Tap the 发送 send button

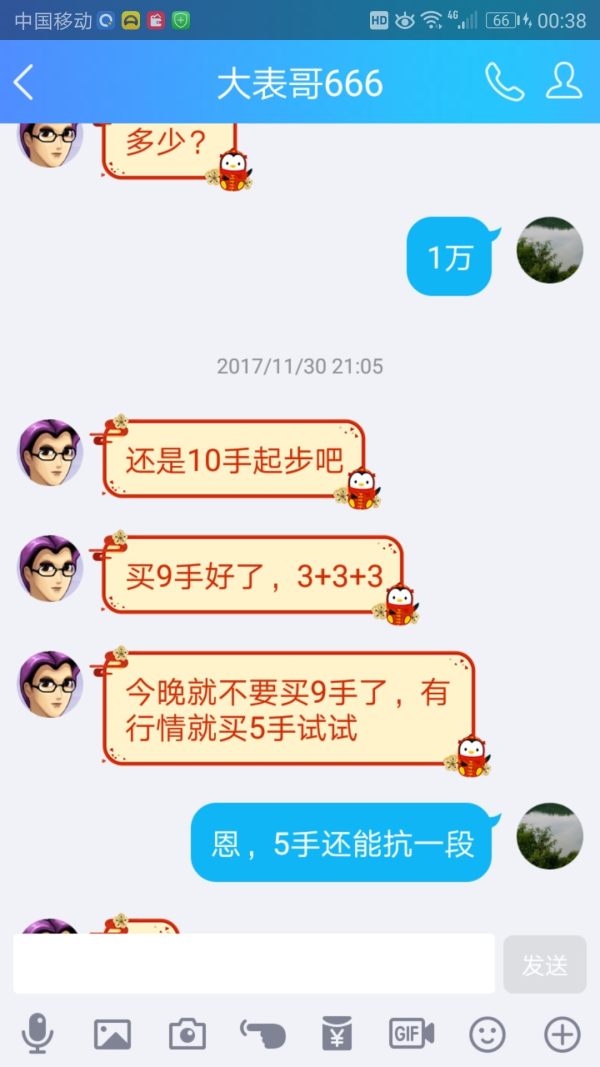[x=545, y=964]
